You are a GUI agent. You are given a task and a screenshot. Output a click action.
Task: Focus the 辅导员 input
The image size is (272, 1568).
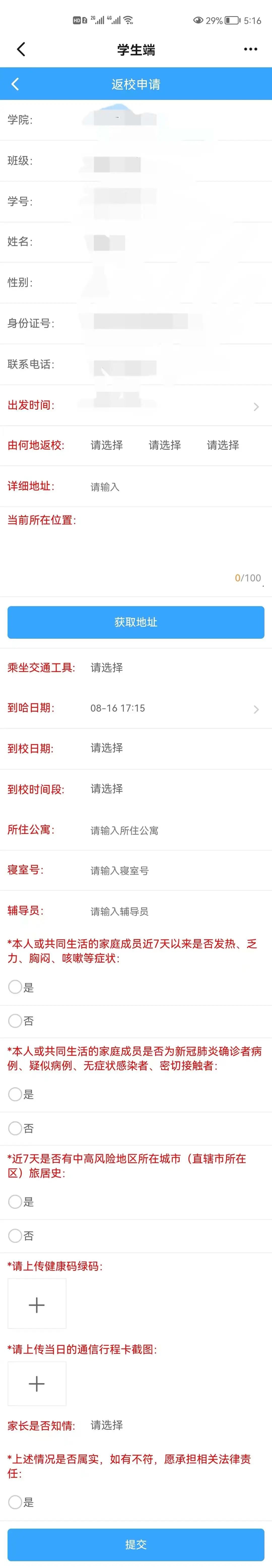click(x=170, y=911)
